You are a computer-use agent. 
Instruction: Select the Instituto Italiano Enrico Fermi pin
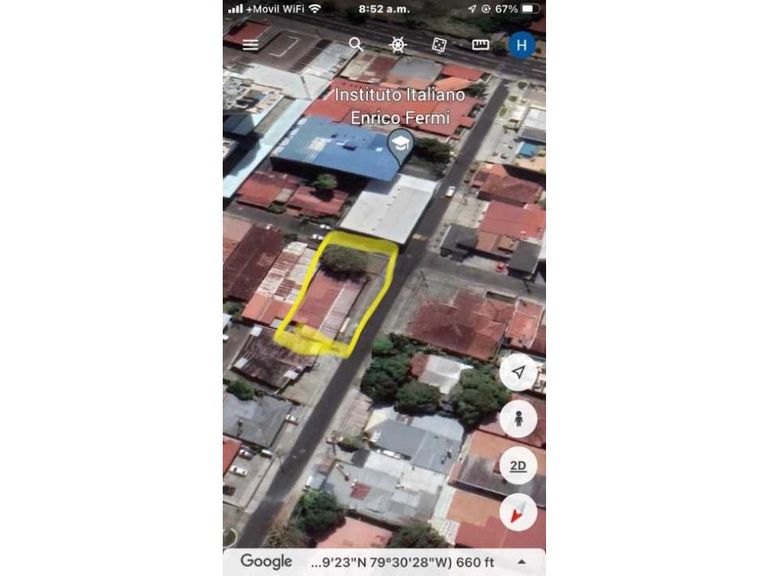[x=401, y=145]
